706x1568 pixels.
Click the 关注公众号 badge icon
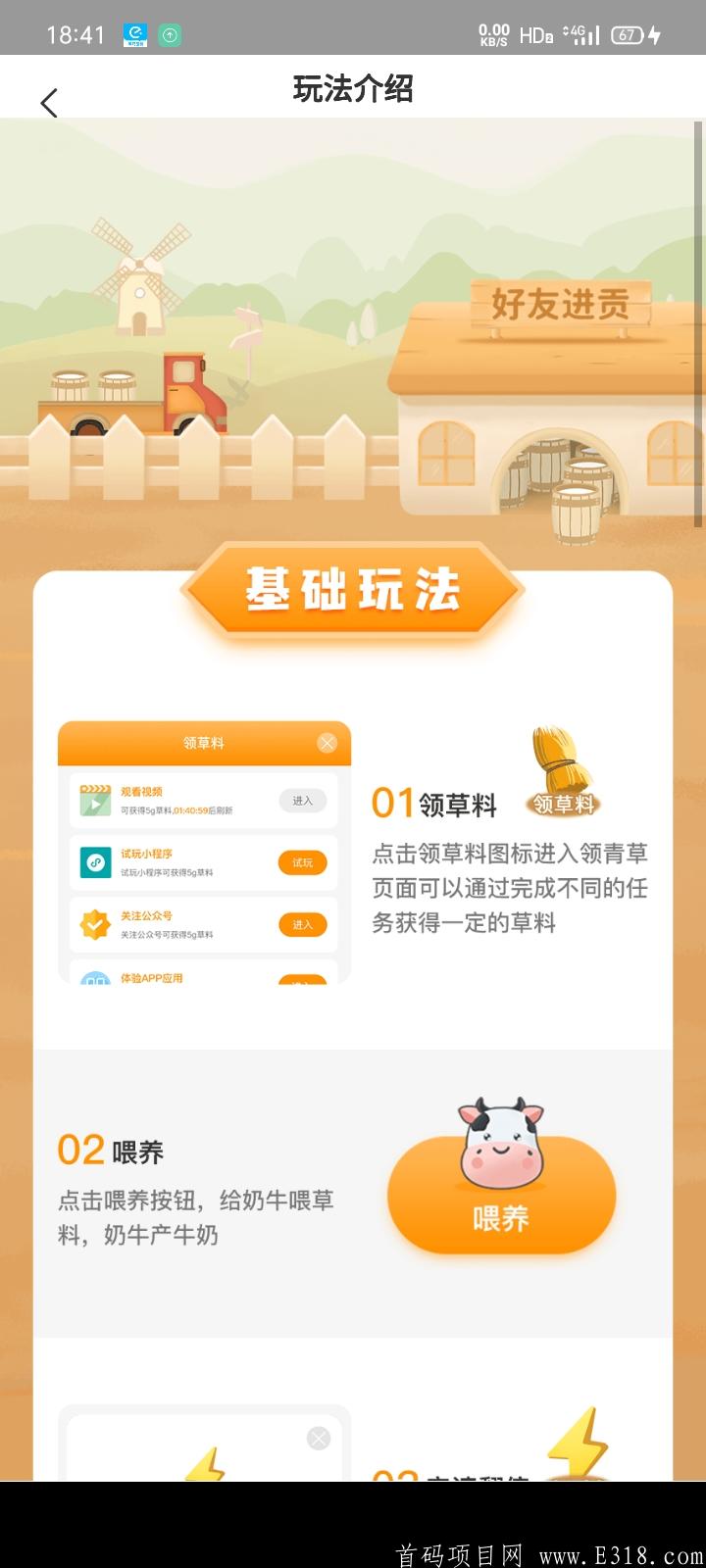[93, 923]
